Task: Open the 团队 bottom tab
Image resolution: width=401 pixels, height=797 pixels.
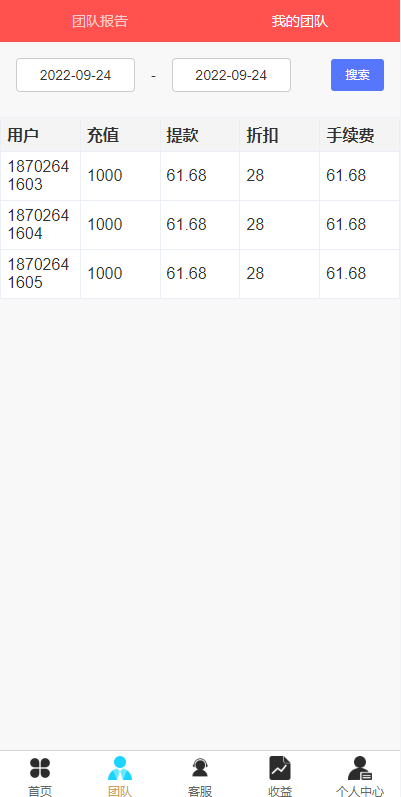Action: [120, 775]
